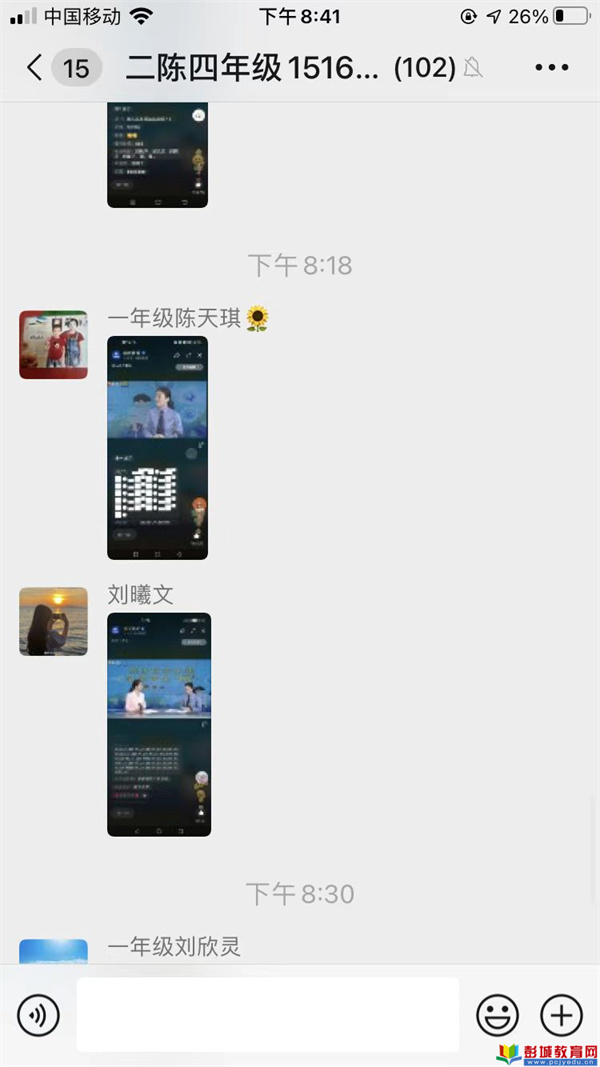Image resolution: width=600 pixels, height=1067 pixels.
Task: Open the emoji picker
Action: [x=496, y=1016]
